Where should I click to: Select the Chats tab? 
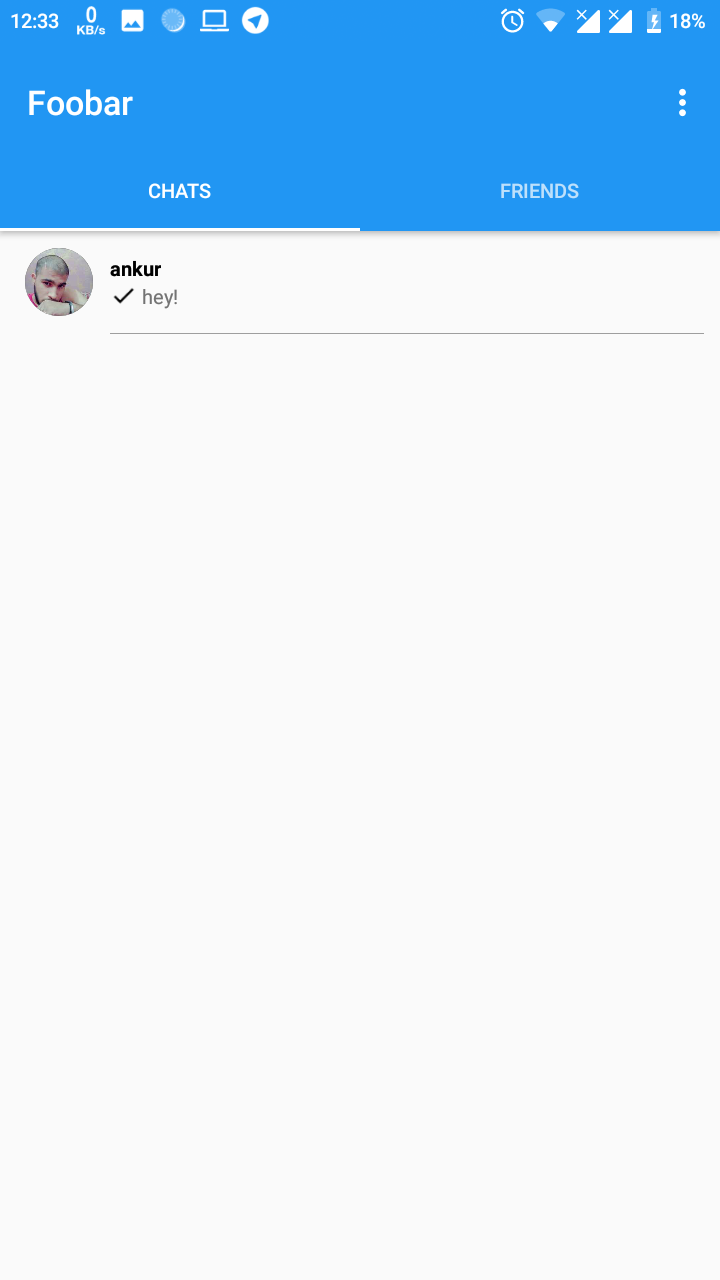pos(179,191)
